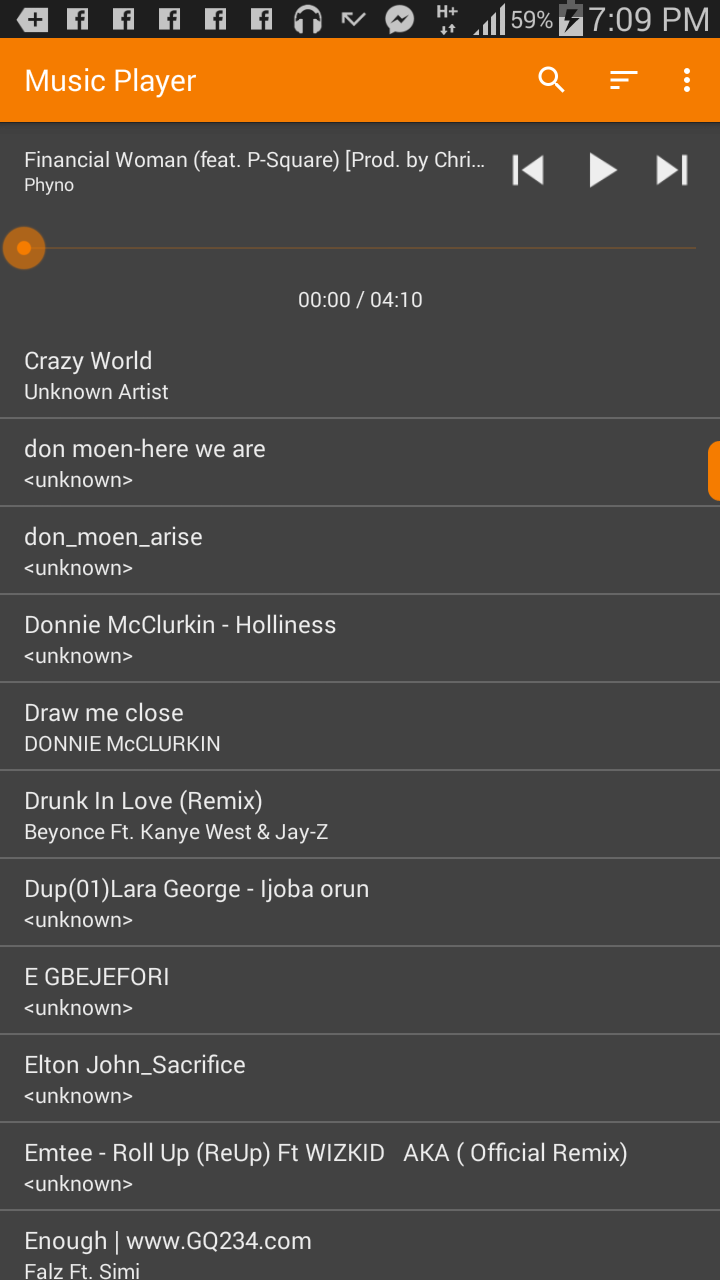This screenshot has height=1280, width=720.
Task: Tap the playback seek bar handle
Action: [24, 248]
